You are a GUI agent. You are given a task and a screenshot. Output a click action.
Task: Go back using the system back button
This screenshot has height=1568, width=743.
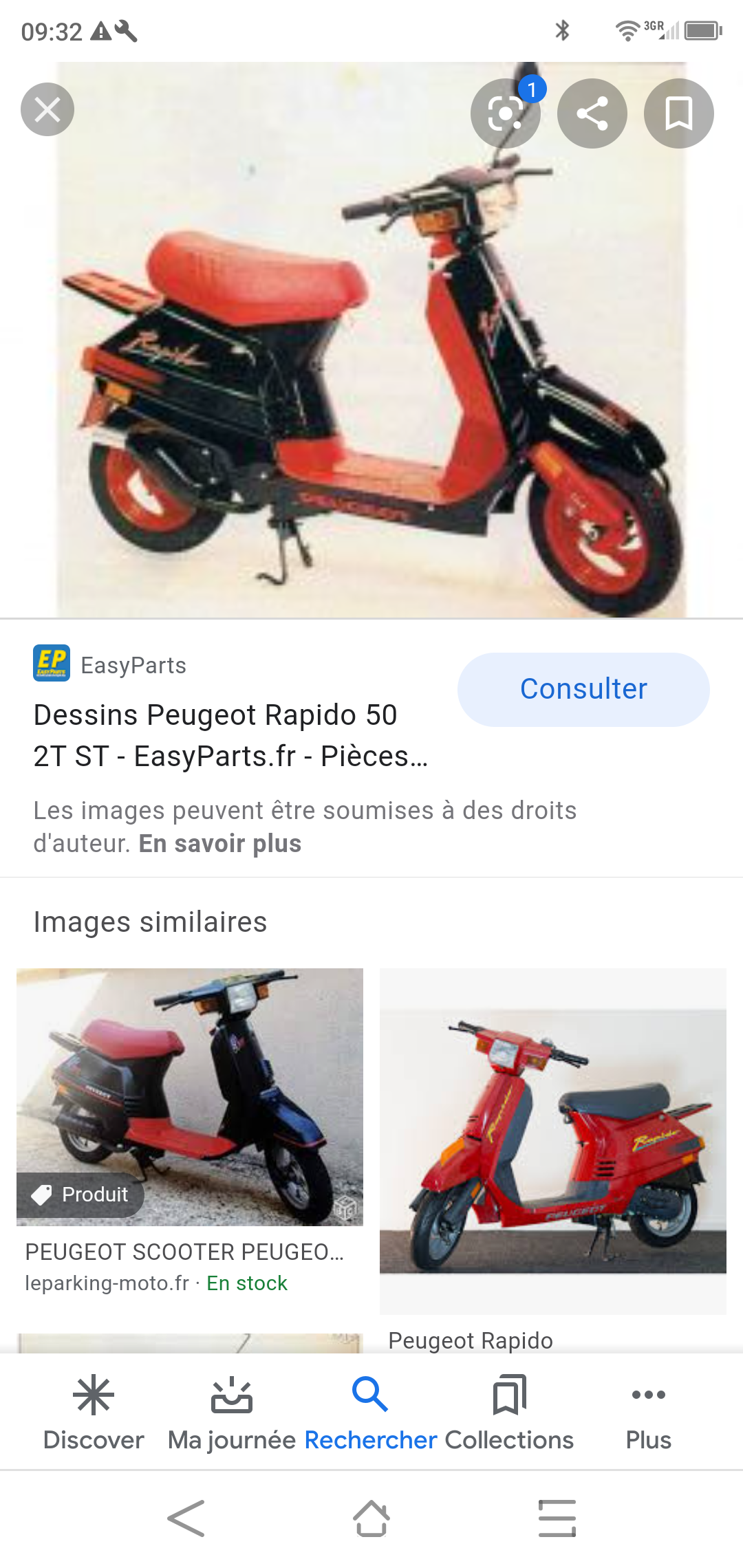point(186,1518)
